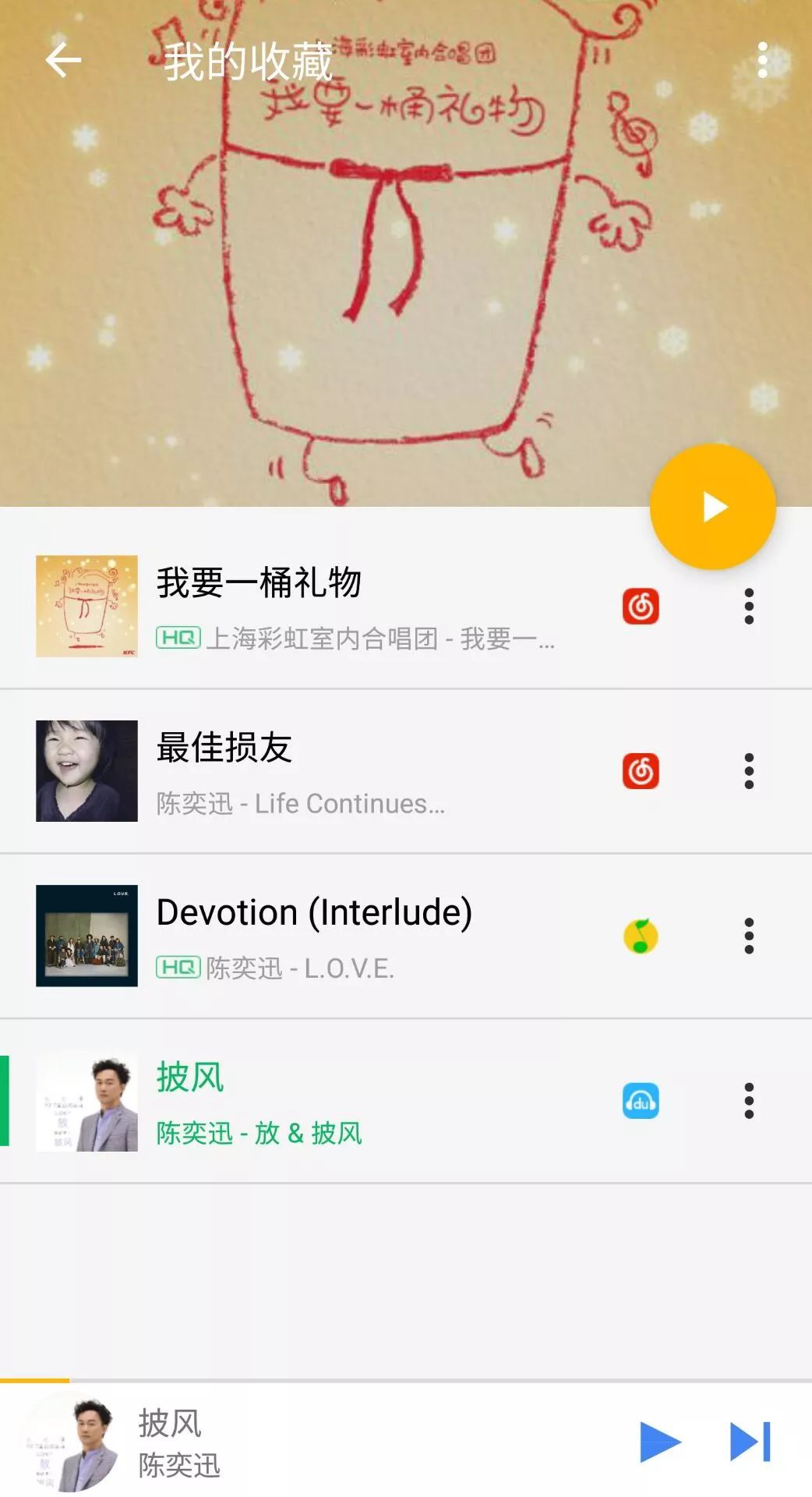812x1497 pixels.
Task: Open the now-playing screen for 披风
Action: coord(234,1442)
